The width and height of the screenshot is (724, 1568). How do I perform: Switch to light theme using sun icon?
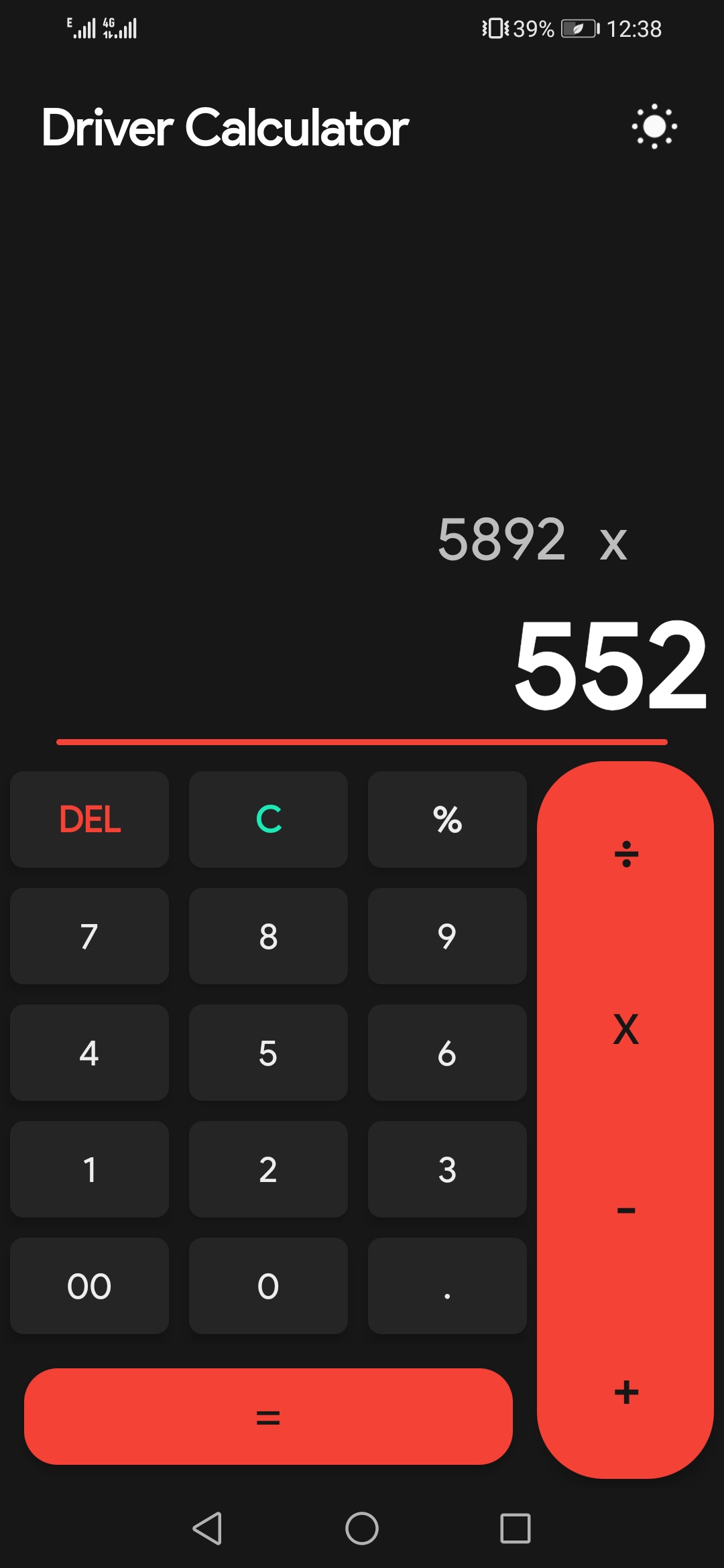pos(654,127)
